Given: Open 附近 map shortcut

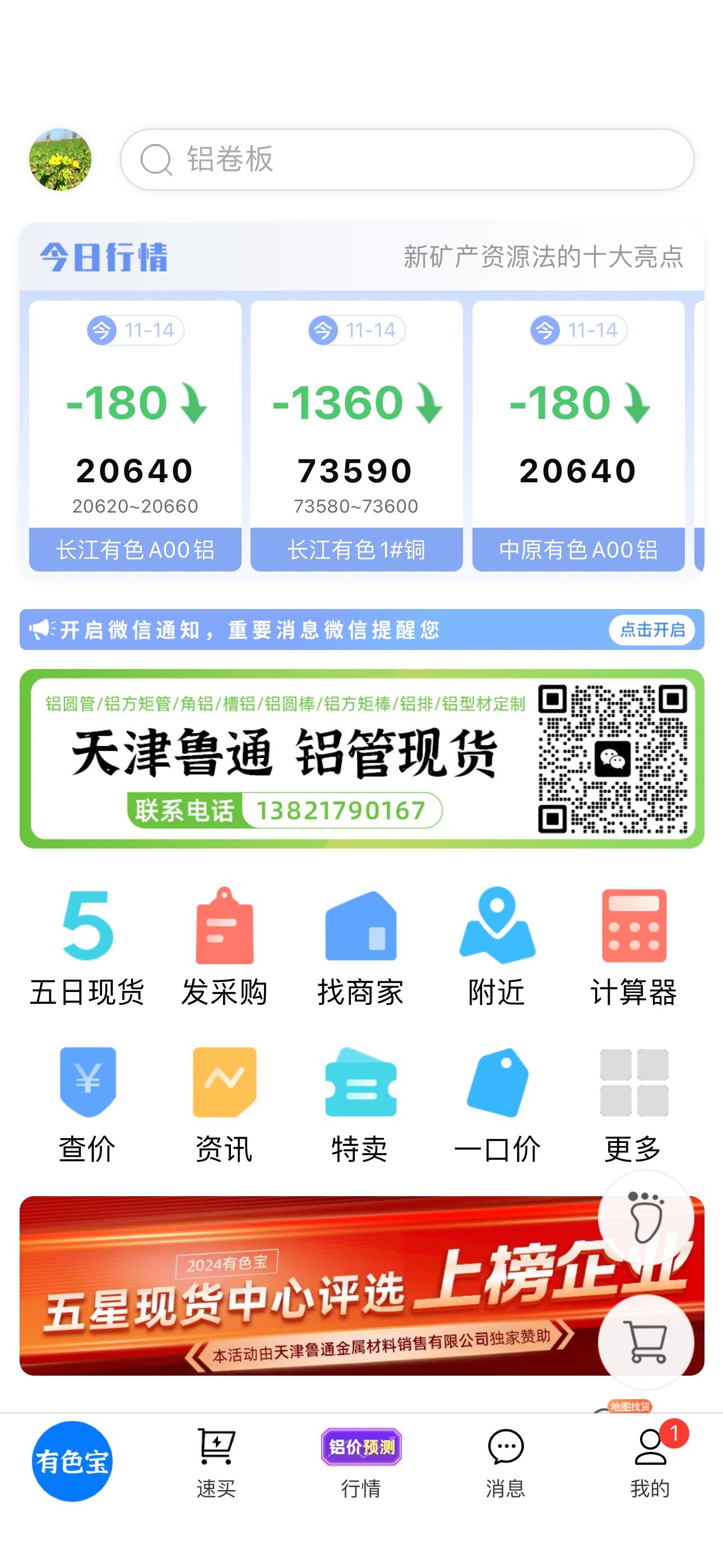Looking at the screenshot, I should pyautogui.click(x=497, y=947).
